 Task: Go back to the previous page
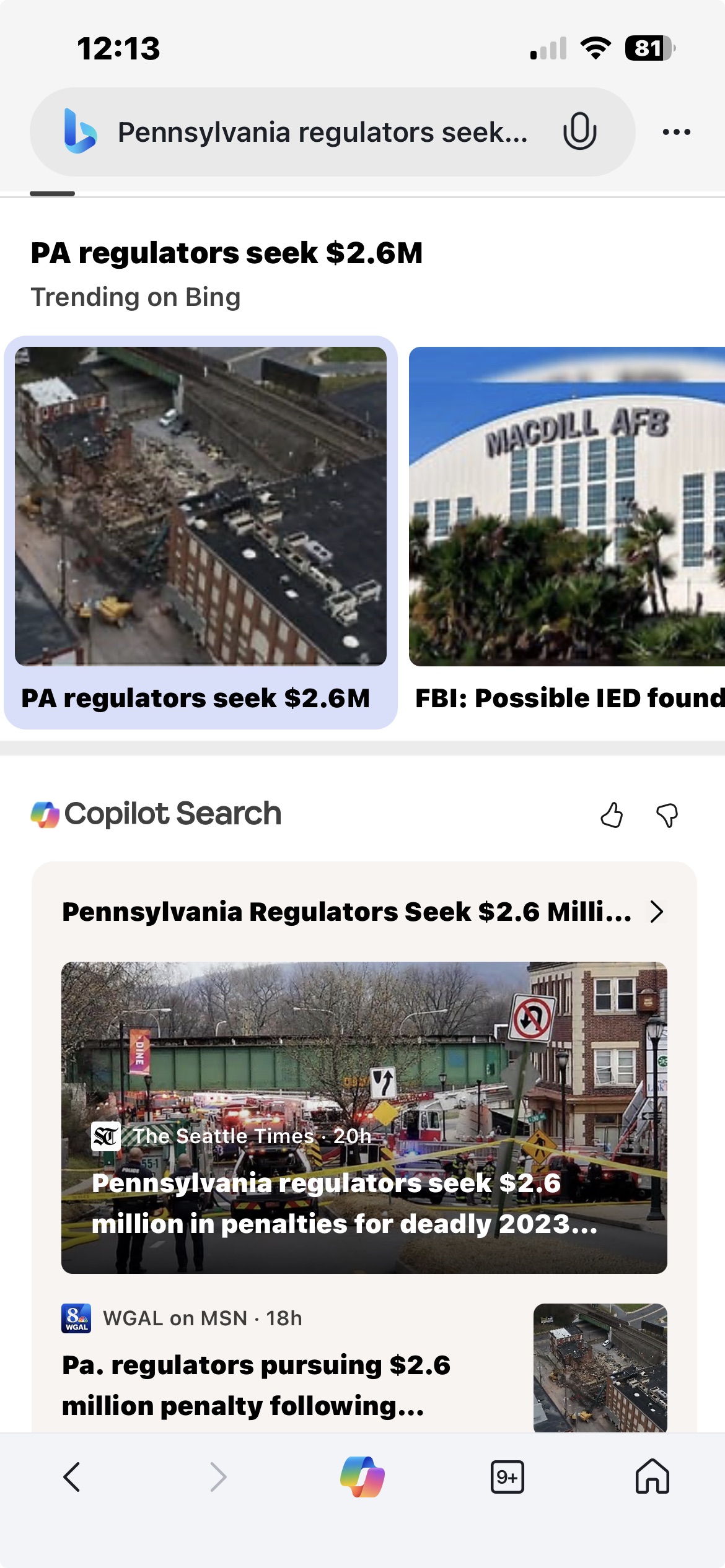tap(72, 1477)
